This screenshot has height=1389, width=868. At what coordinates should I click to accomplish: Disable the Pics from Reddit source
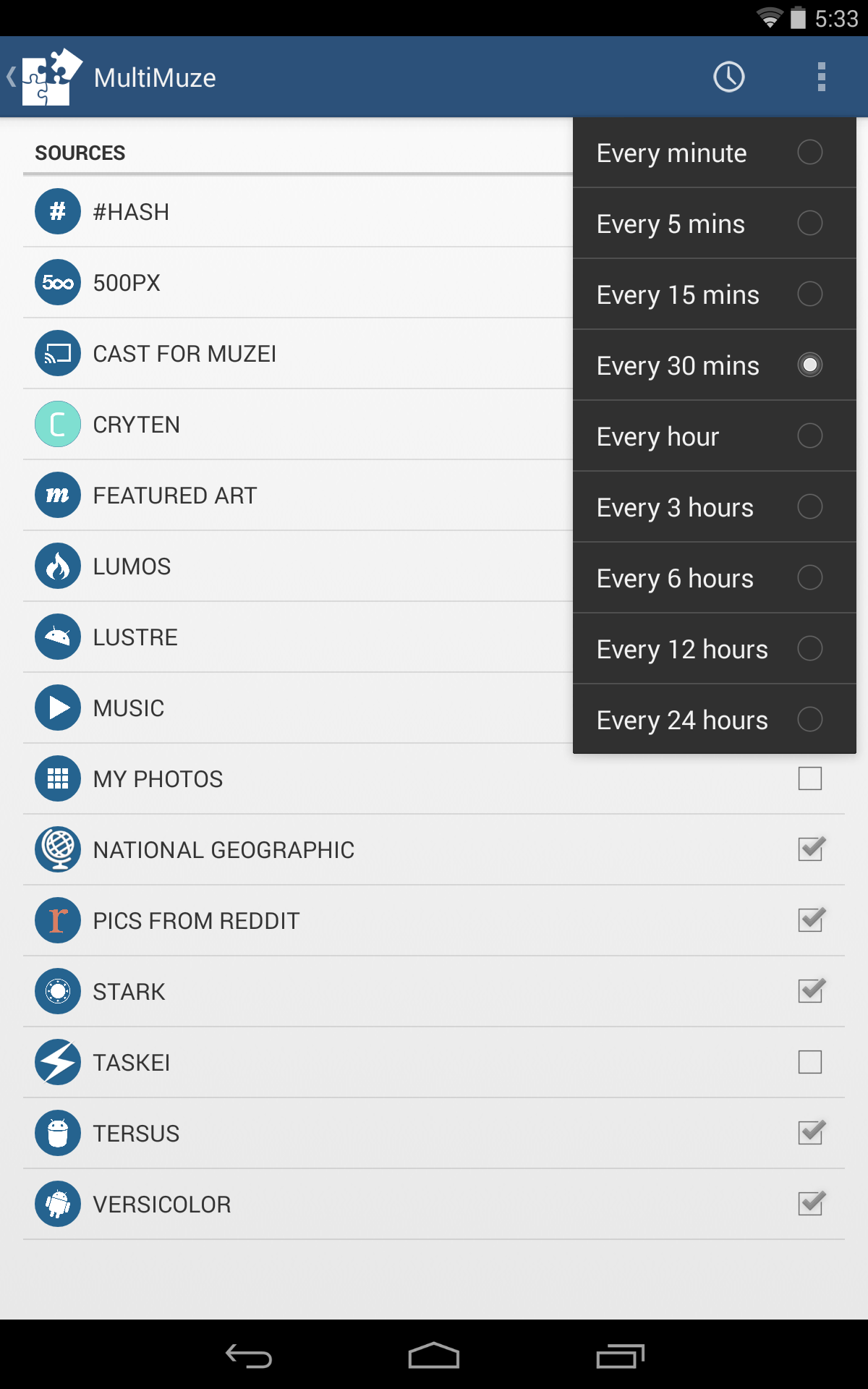810,920
